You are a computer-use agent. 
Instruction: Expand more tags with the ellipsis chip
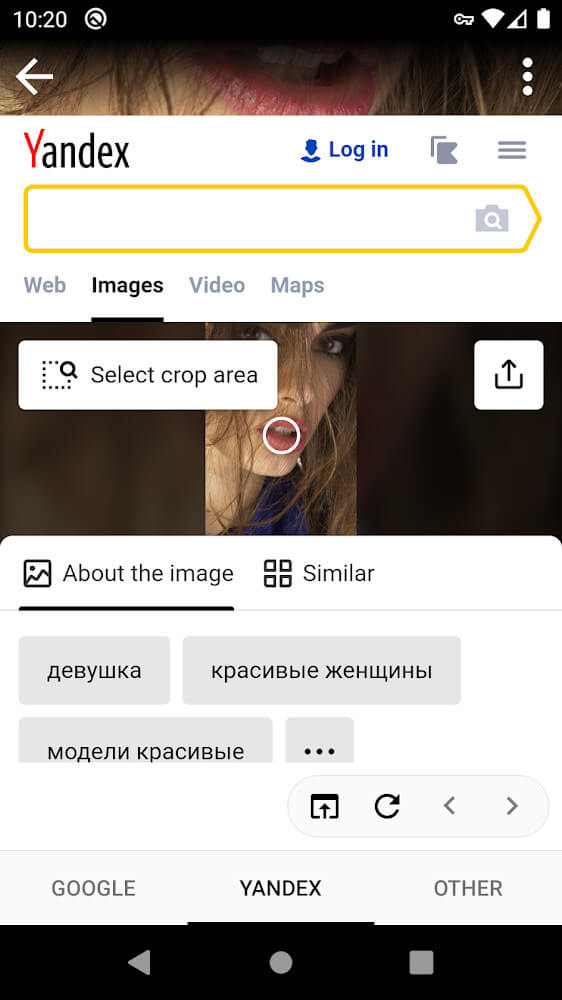click(319, 741)
